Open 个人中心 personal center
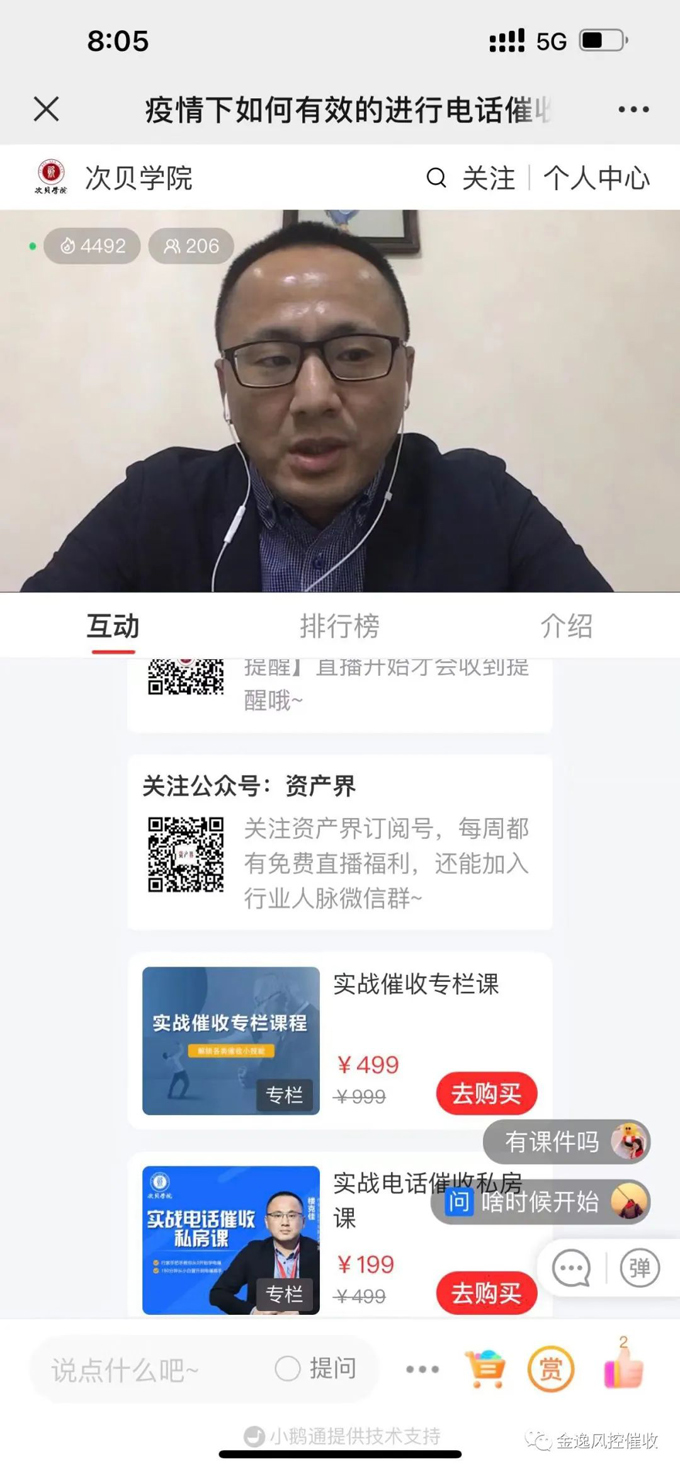 tap(596, 178)
